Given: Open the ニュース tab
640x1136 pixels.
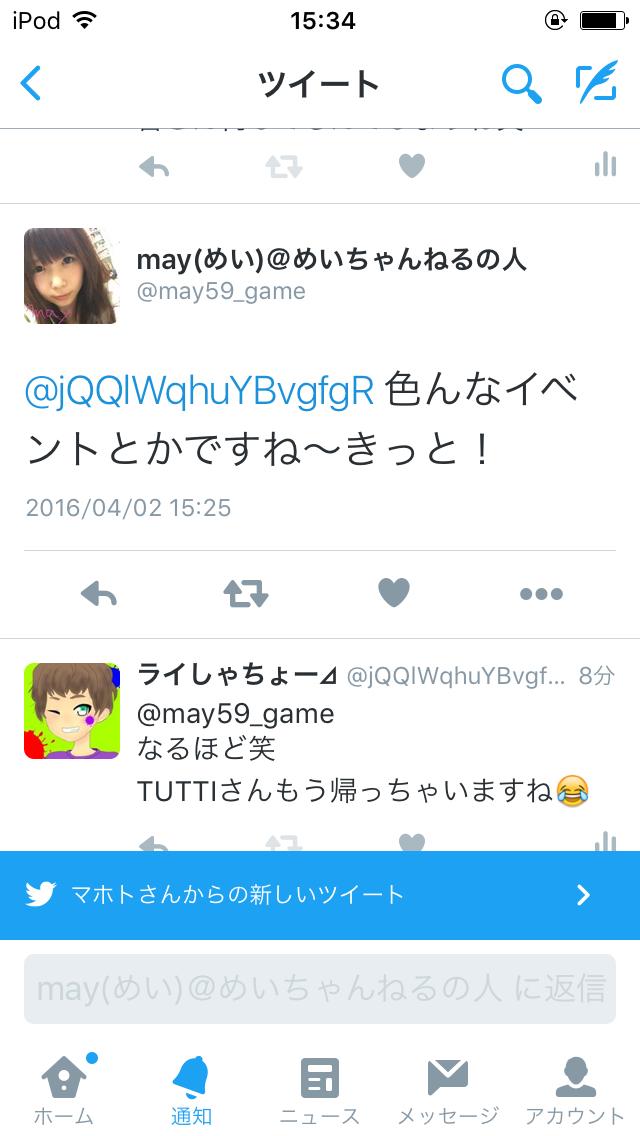Looking at the screenshot, I should click(x=320, y=1090).
